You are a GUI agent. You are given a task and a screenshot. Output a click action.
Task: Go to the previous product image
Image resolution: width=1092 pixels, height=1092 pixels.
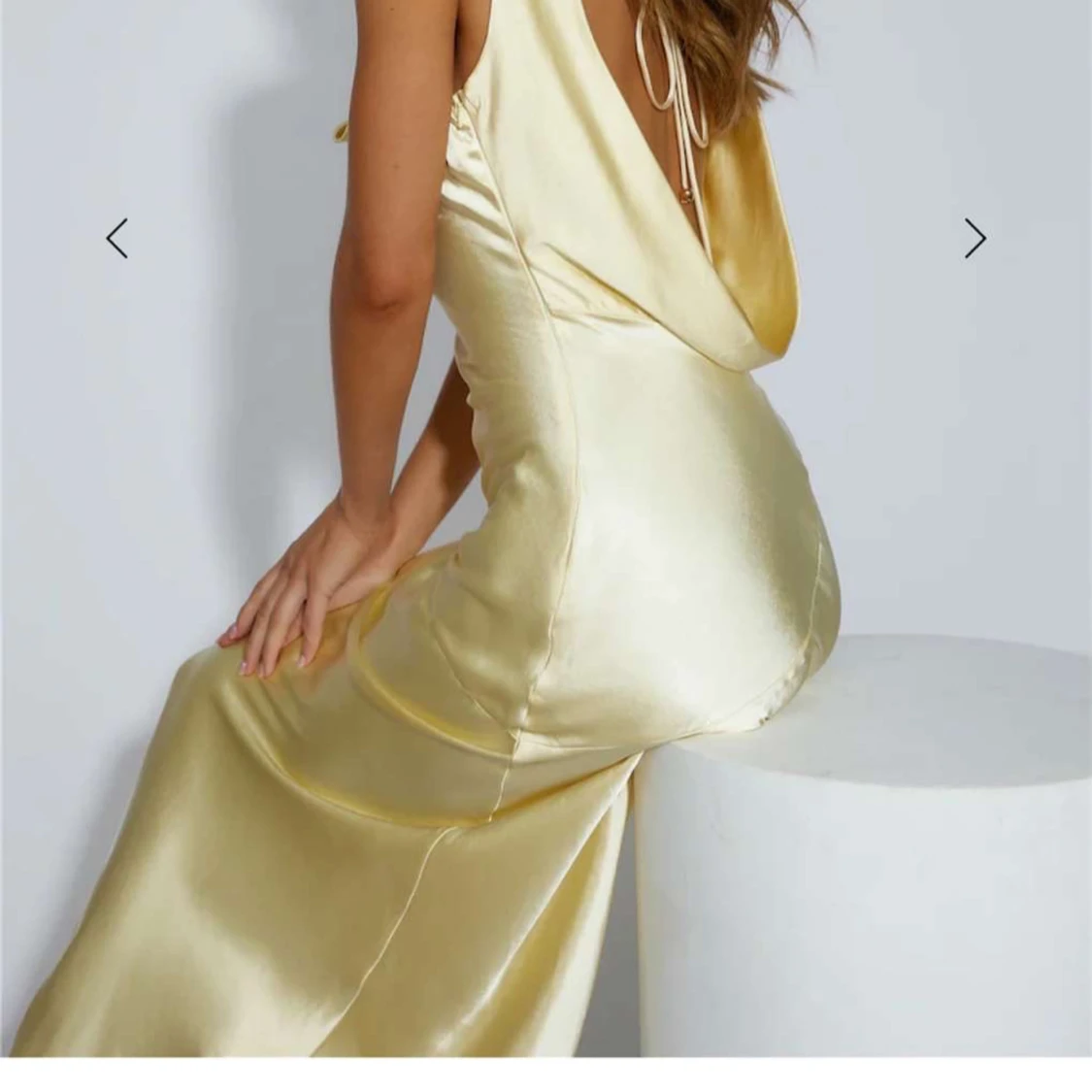(117, 239)
